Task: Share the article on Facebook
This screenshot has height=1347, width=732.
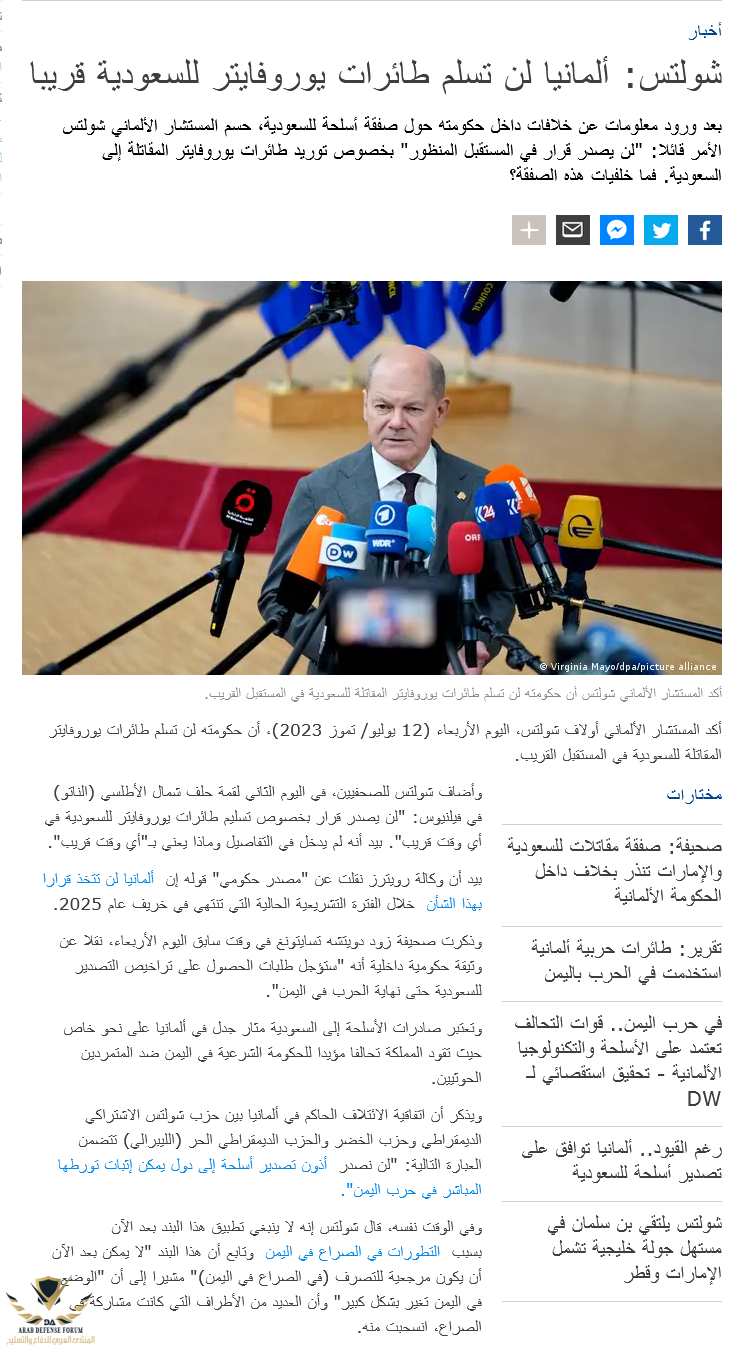Action: click(705, 230)
